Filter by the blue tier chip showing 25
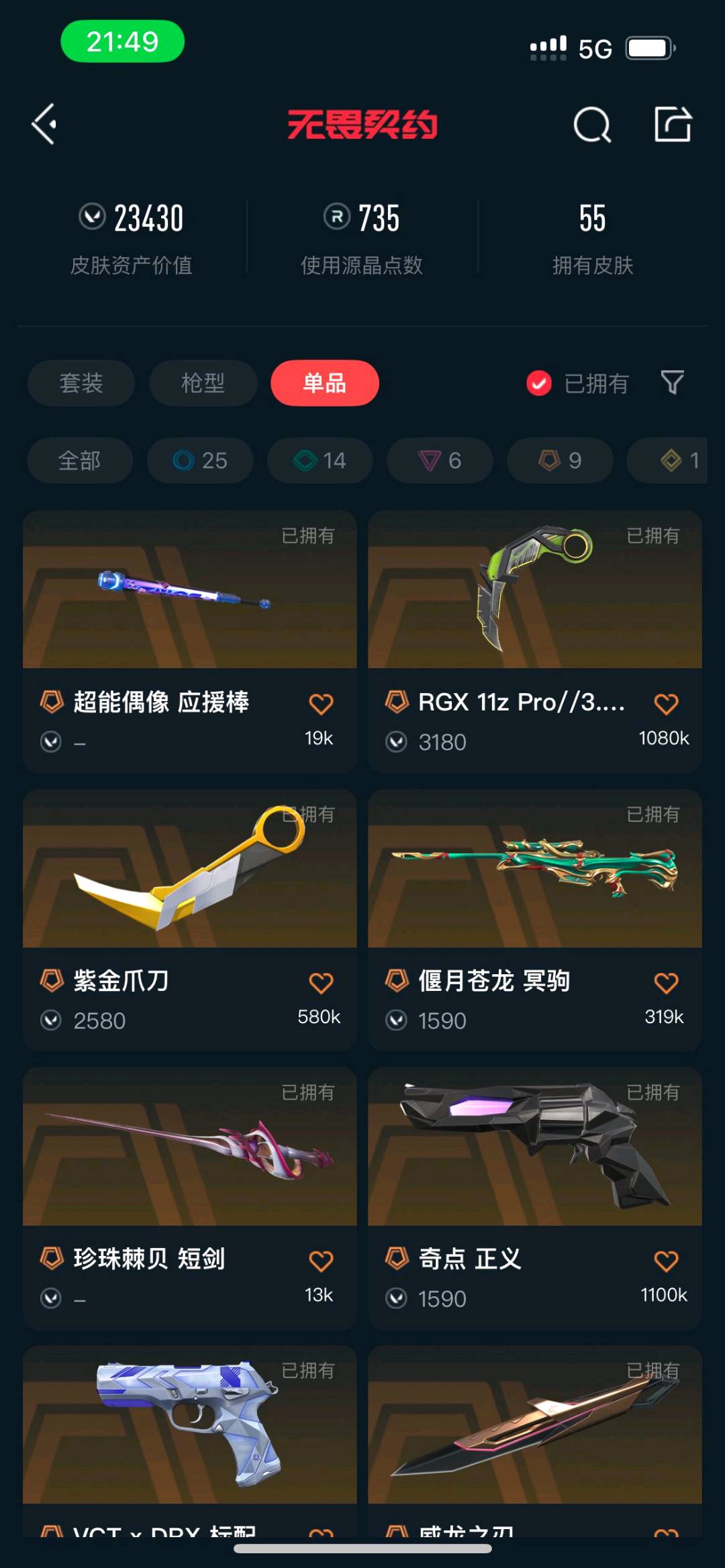 (200, 460)
